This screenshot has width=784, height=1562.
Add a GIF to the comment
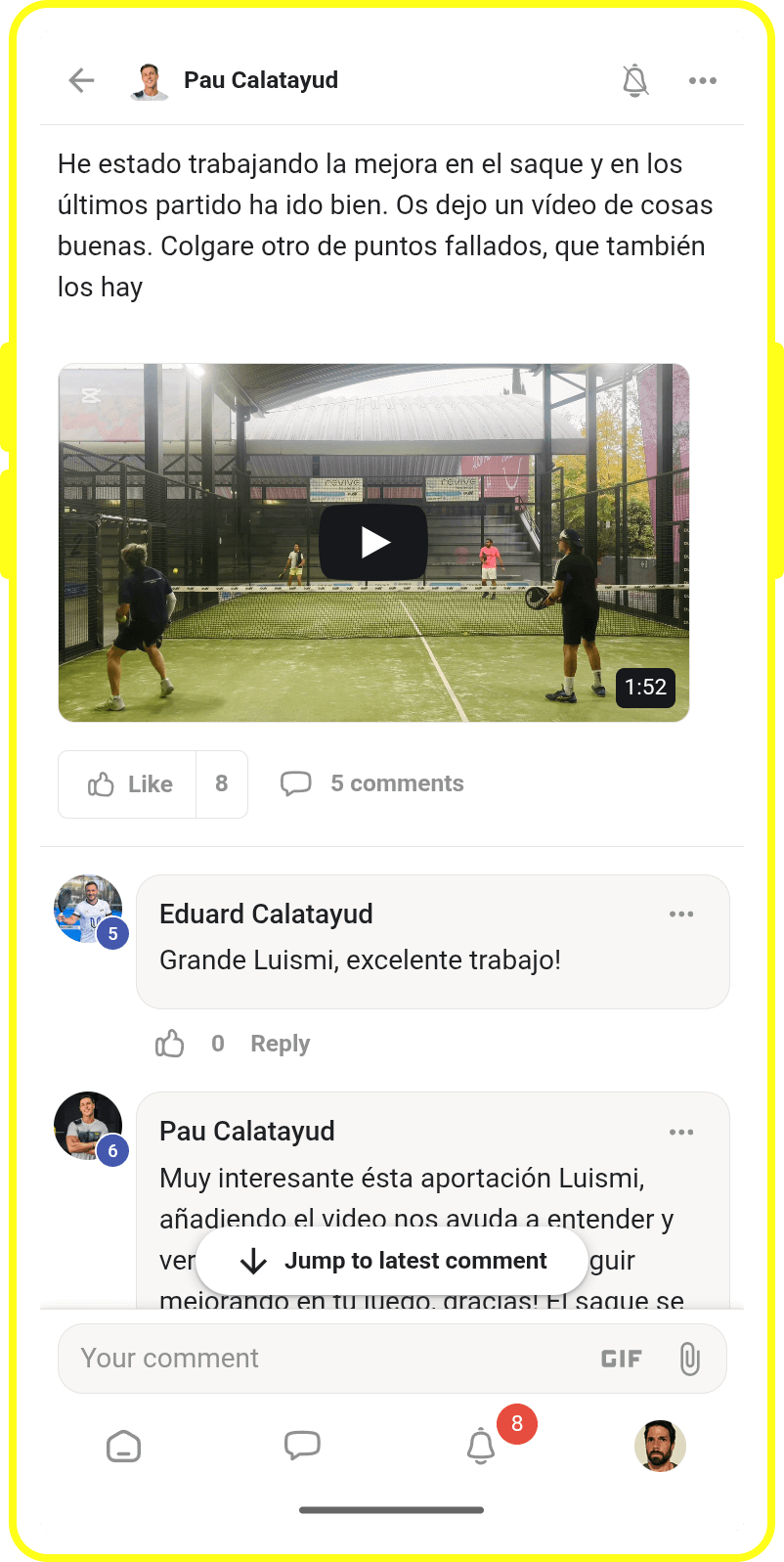[622, 1359]
